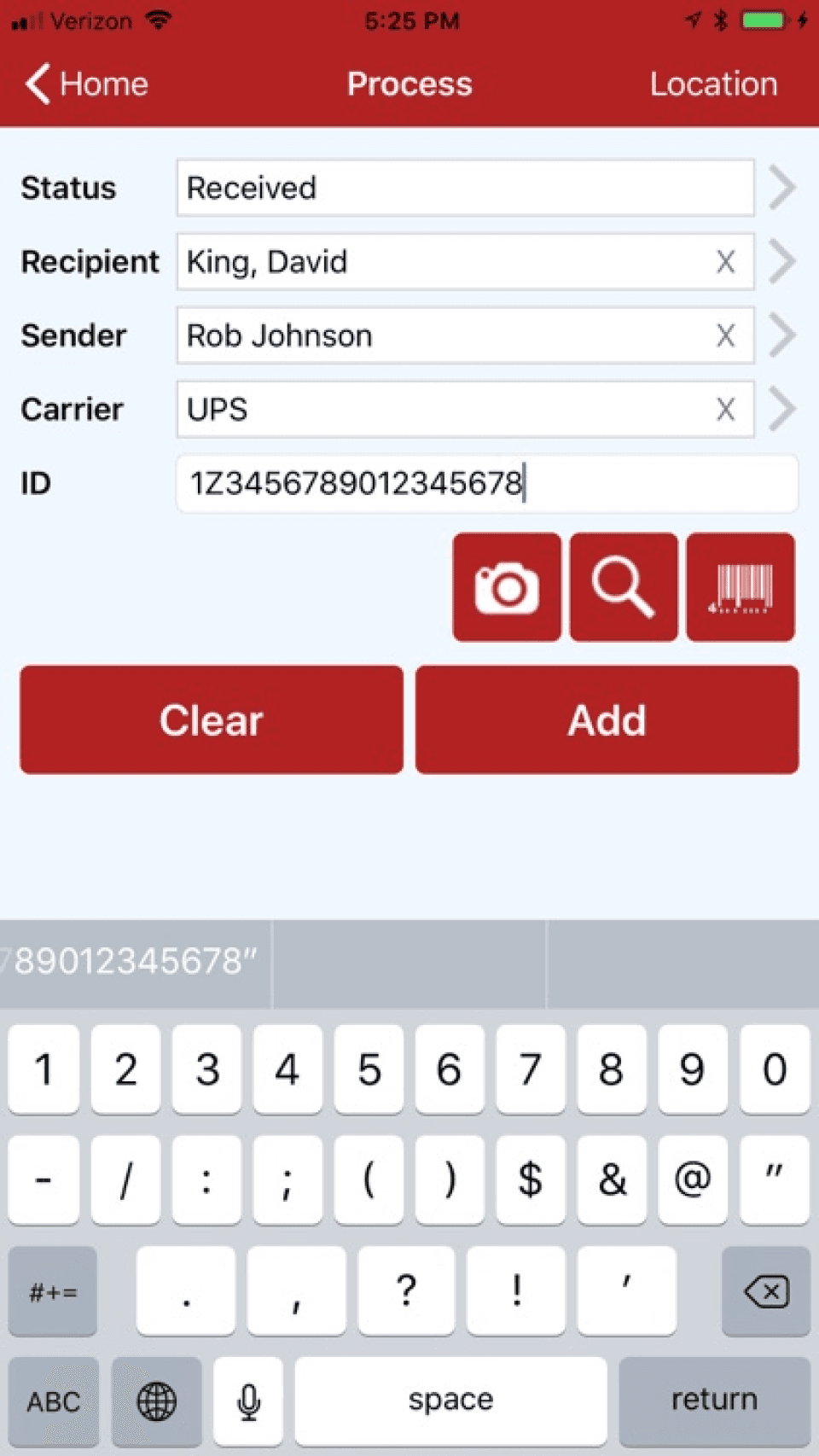Expand the Recipient selection chevron
This screenshot has height=1456, width=819.
[x=781, y=261]
